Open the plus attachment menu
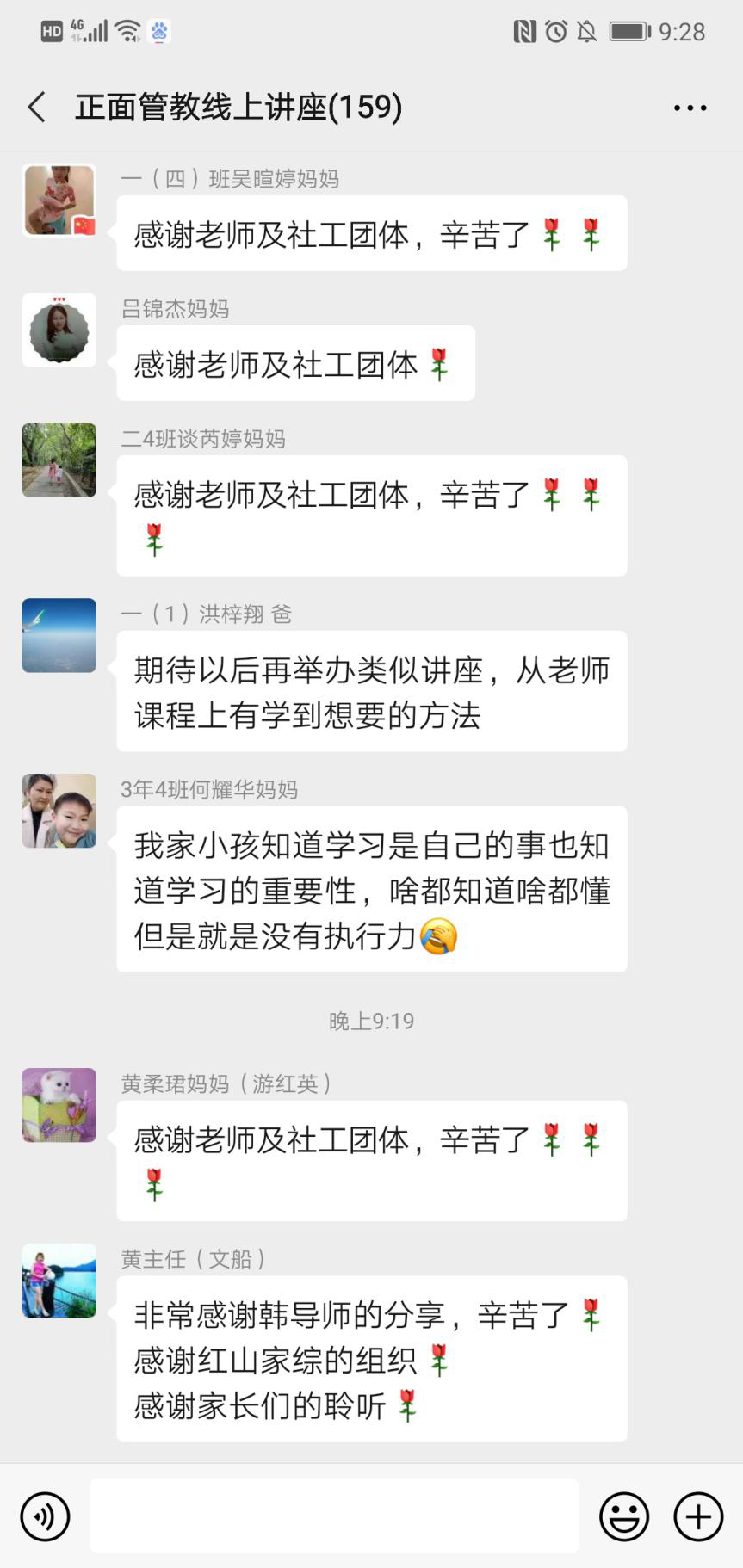The height and width of the screenshot is (1568, 743). 698,1516
